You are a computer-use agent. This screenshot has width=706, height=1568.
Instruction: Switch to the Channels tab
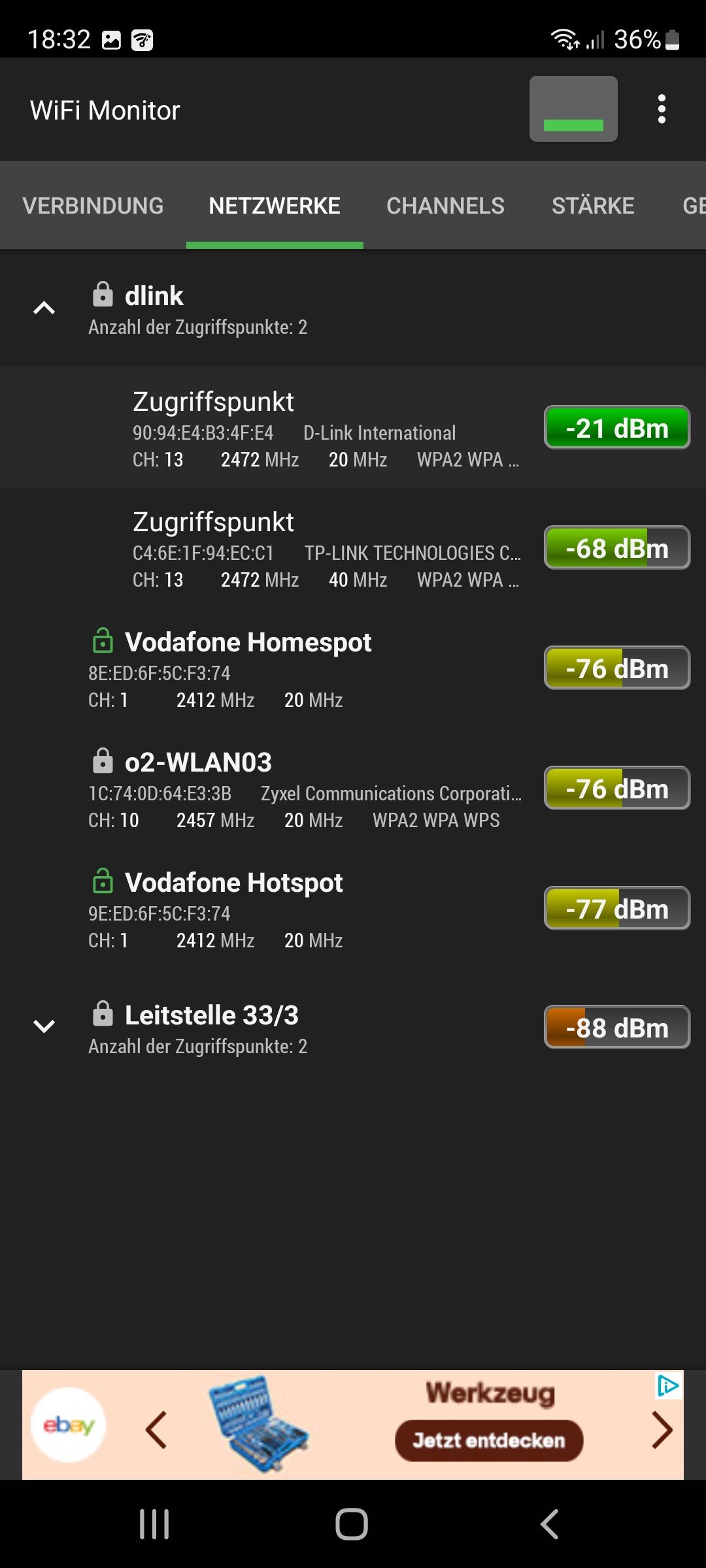445,206
